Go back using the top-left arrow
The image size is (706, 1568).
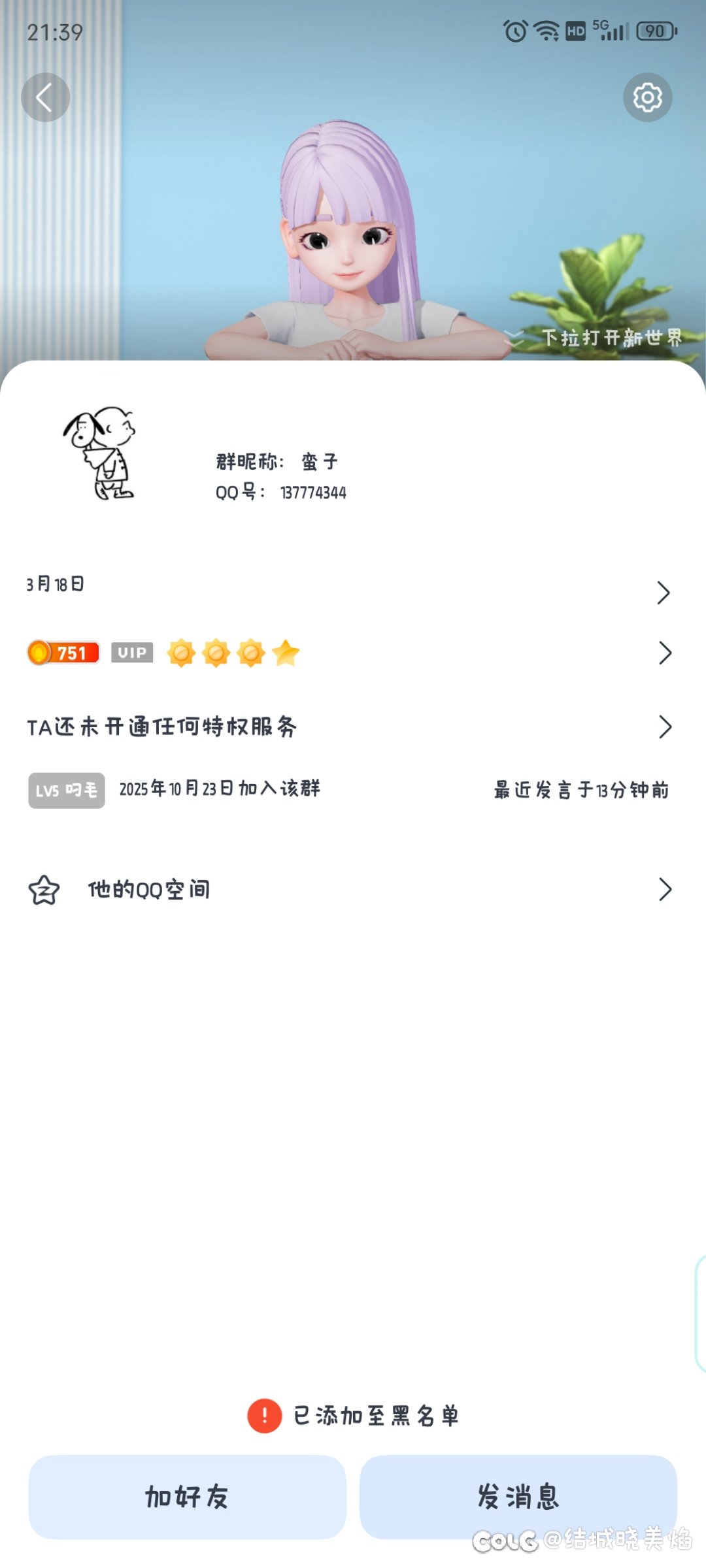tap(45, 97)
